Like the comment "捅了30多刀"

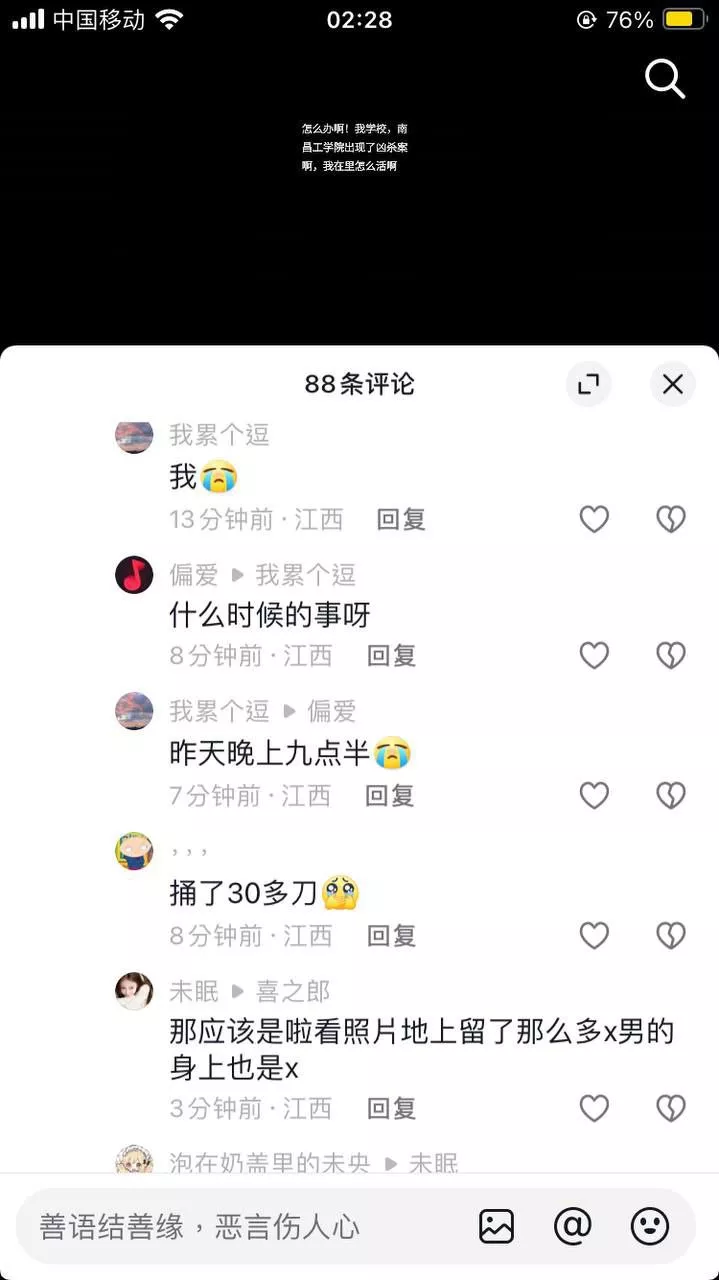pyautogui.click(x=594, y=935)
